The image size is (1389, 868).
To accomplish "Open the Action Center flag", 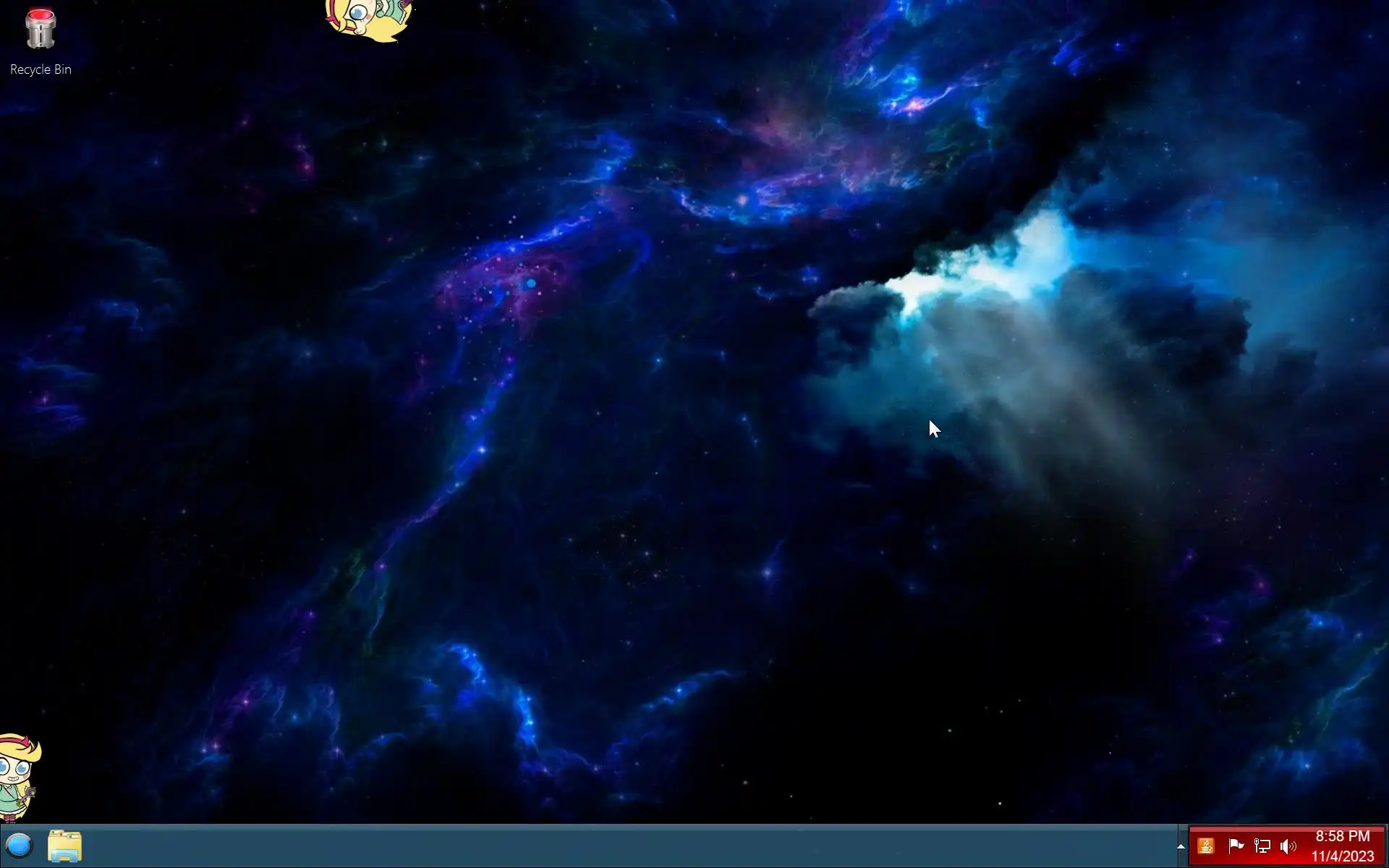I will (x=1236, y=846).
